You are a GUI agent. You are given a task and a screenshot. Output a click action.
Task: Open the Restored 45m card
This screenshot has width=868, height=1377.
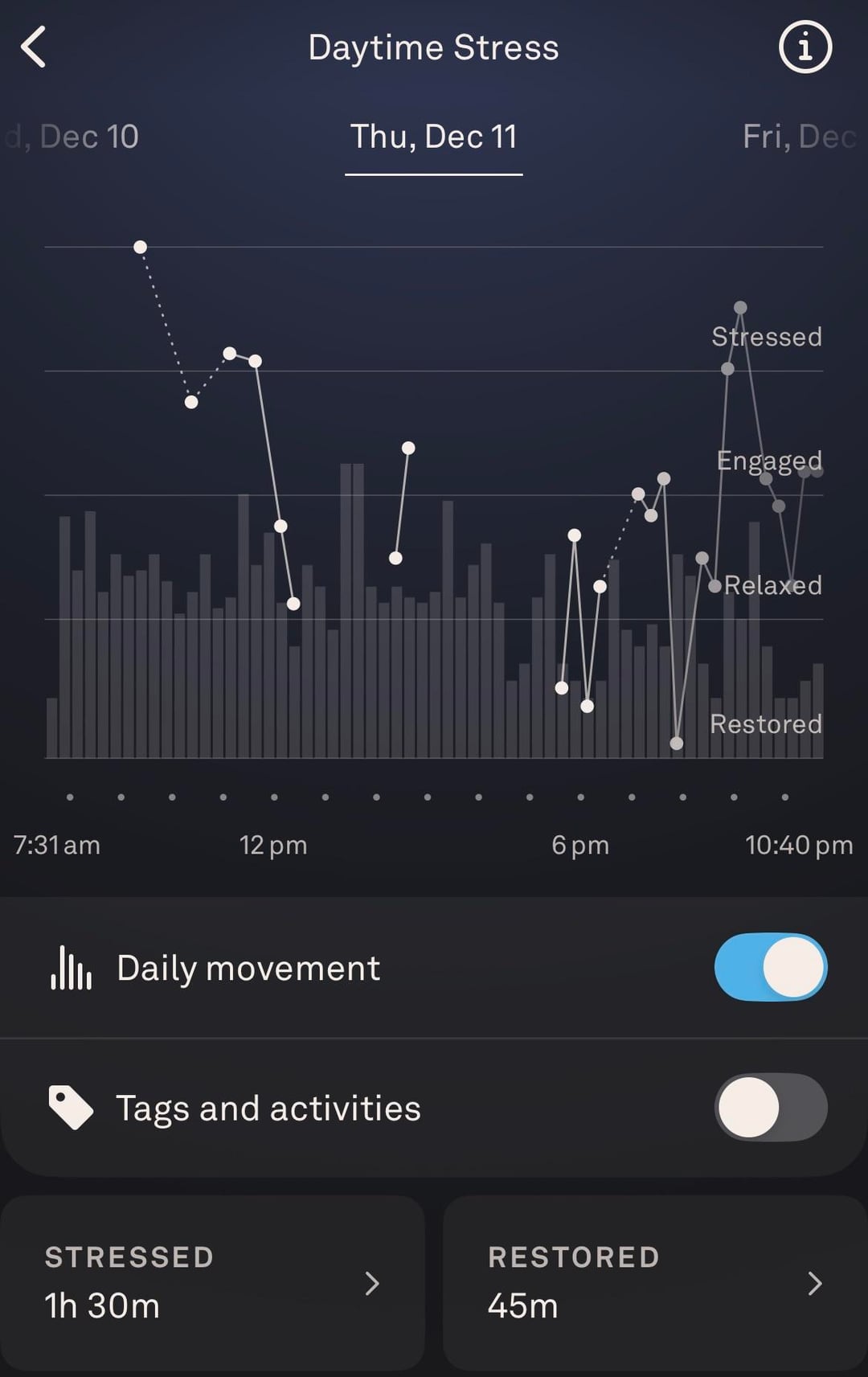(654, 1282)
